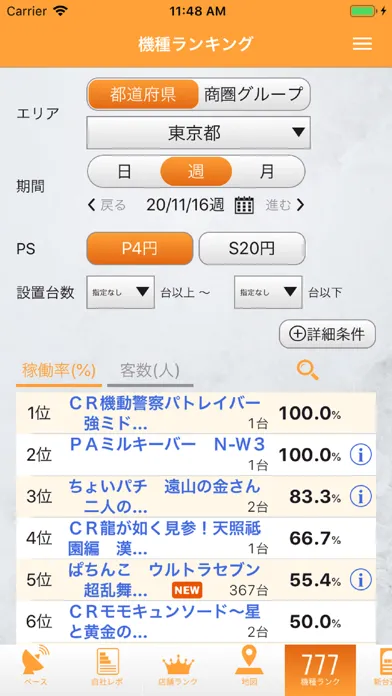
Task: Switch to the 客数(人) tab
Action: click(150, 370)
